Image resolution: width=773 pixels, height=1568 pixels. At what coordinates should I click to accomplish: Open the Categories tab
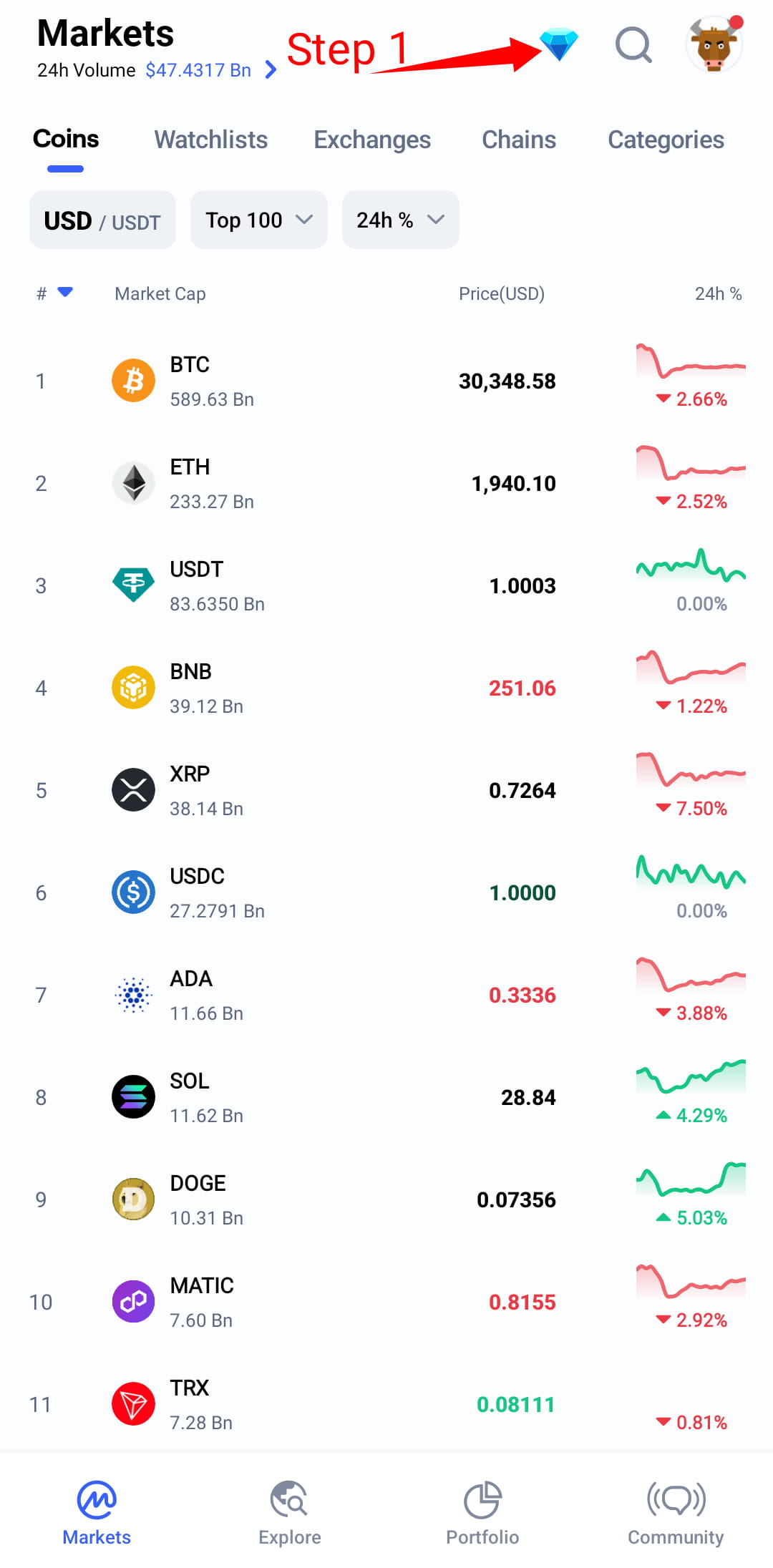pos(665,140)
